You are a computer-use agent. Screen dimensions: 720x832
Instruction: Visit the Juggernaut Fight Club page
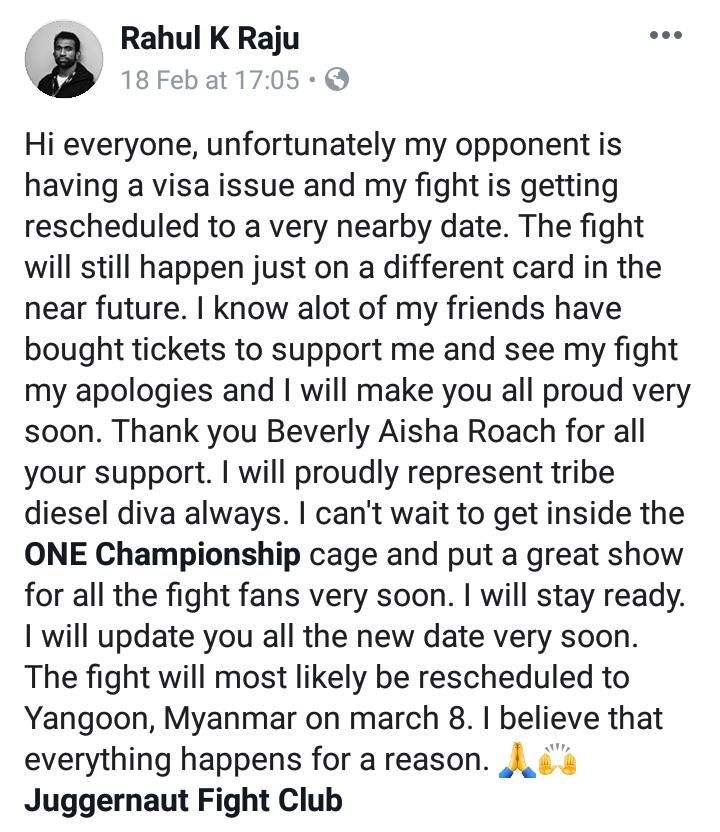pos(182,801)
